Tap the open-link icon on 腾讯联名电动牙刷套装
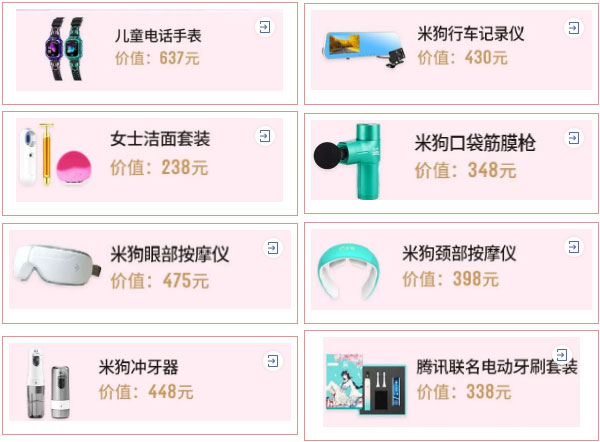Screen dimensions: 600x442 point(563,355)
